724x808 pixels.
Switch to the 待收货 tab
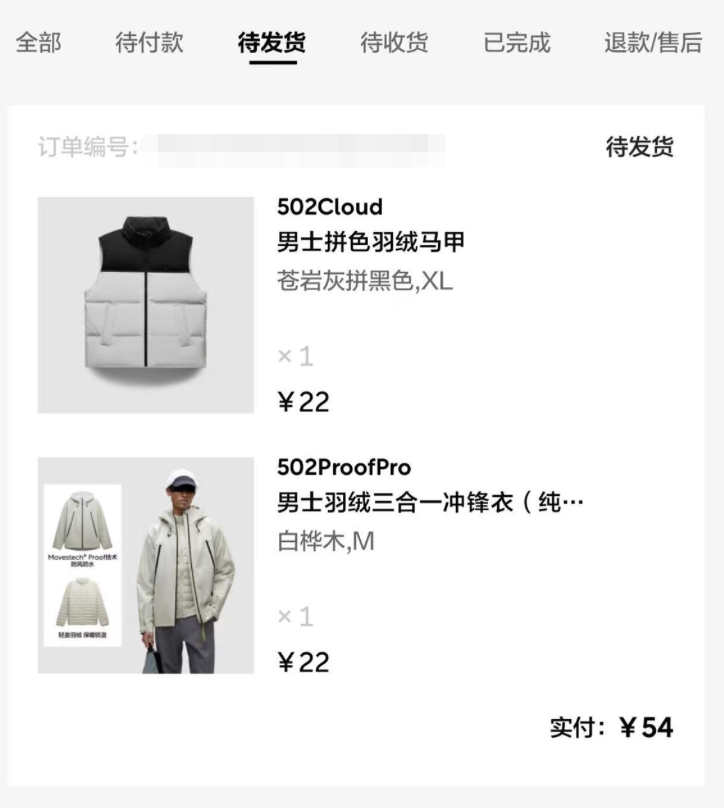click(x=394, y=43)
